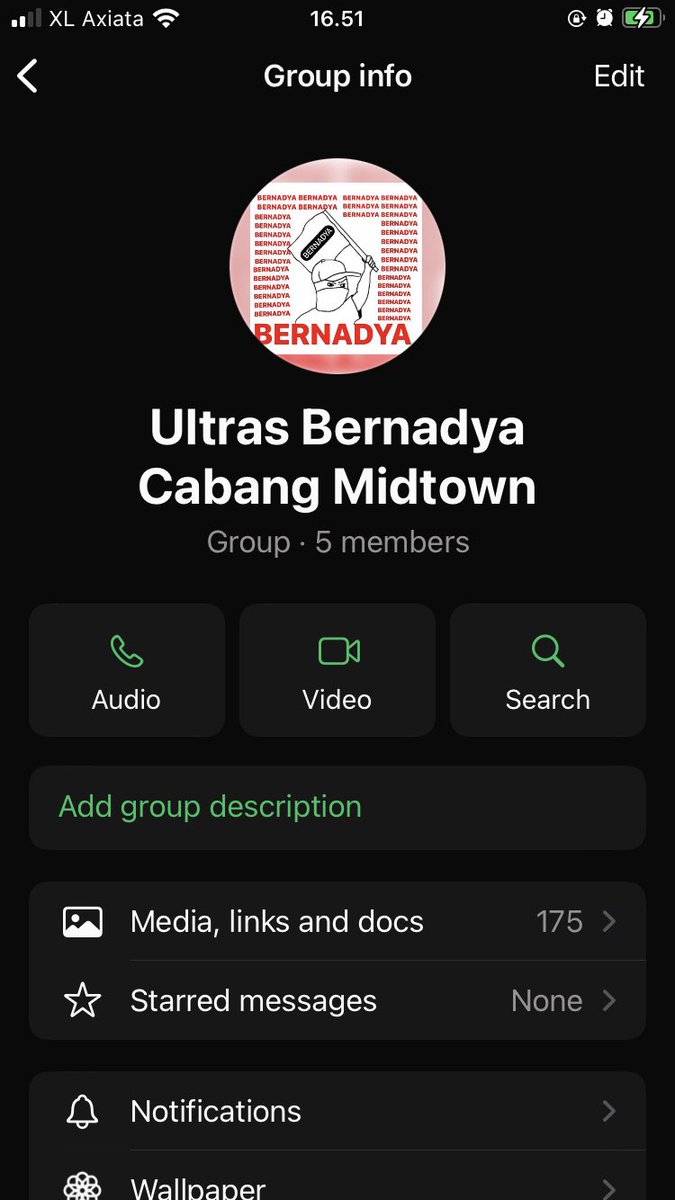Open the group profile picture
Image resolution: width=675 pixels, height=1200 pixels.
(337, 266)
